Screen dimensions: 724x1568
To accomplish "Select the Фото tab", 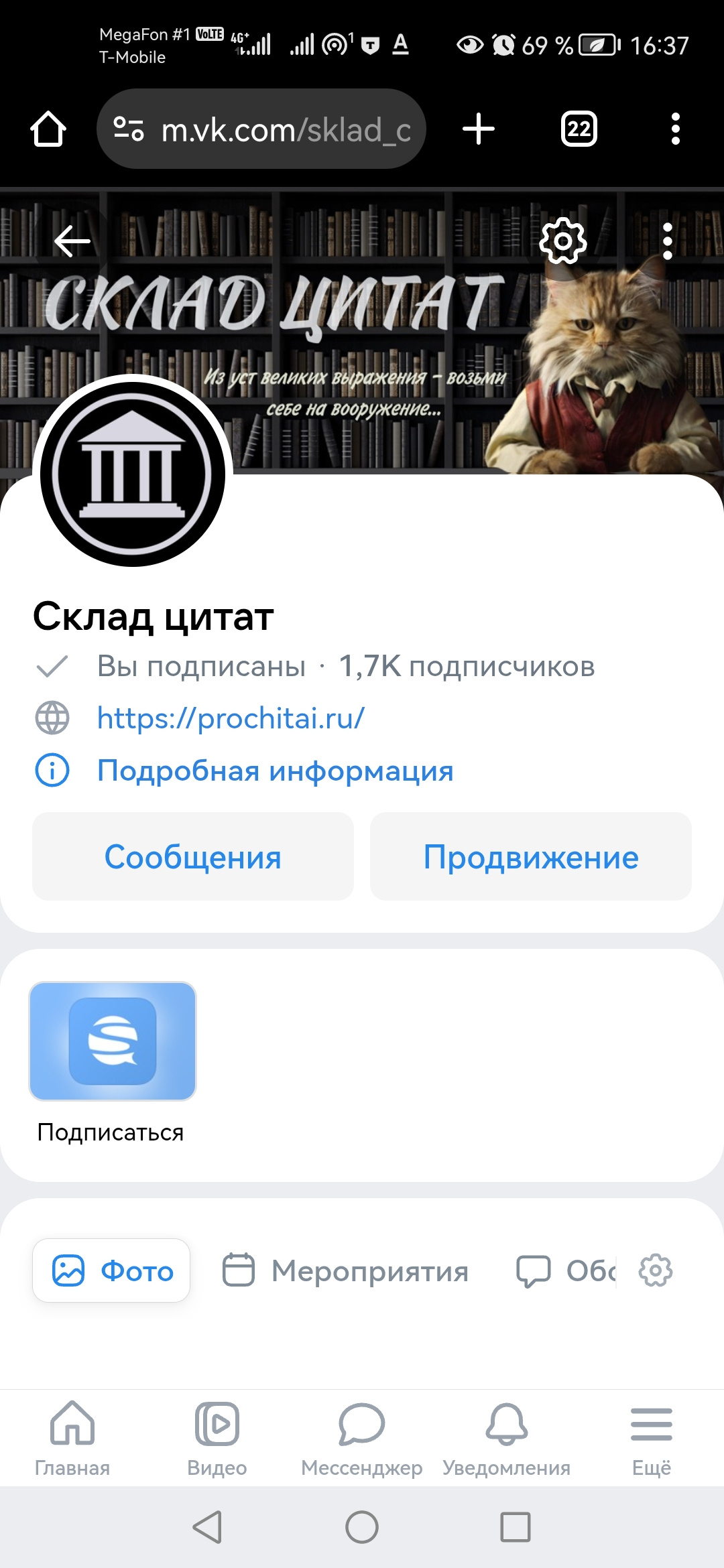I will [x=112, y=1270].
